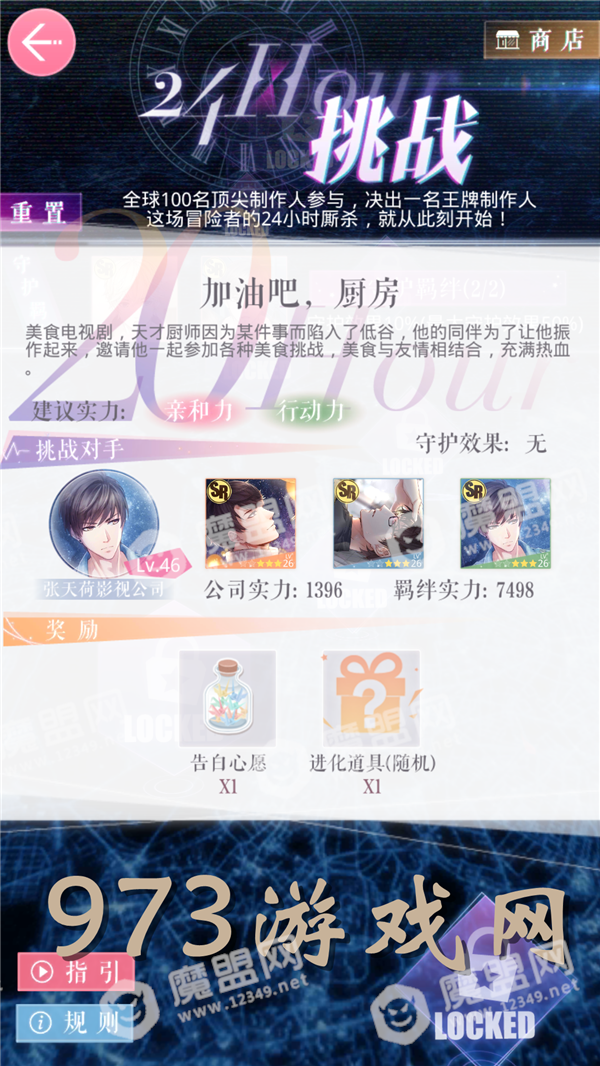View opponent 张天荷影视公司 avatar
This screenshot has height=1066, width=600.
104,524
